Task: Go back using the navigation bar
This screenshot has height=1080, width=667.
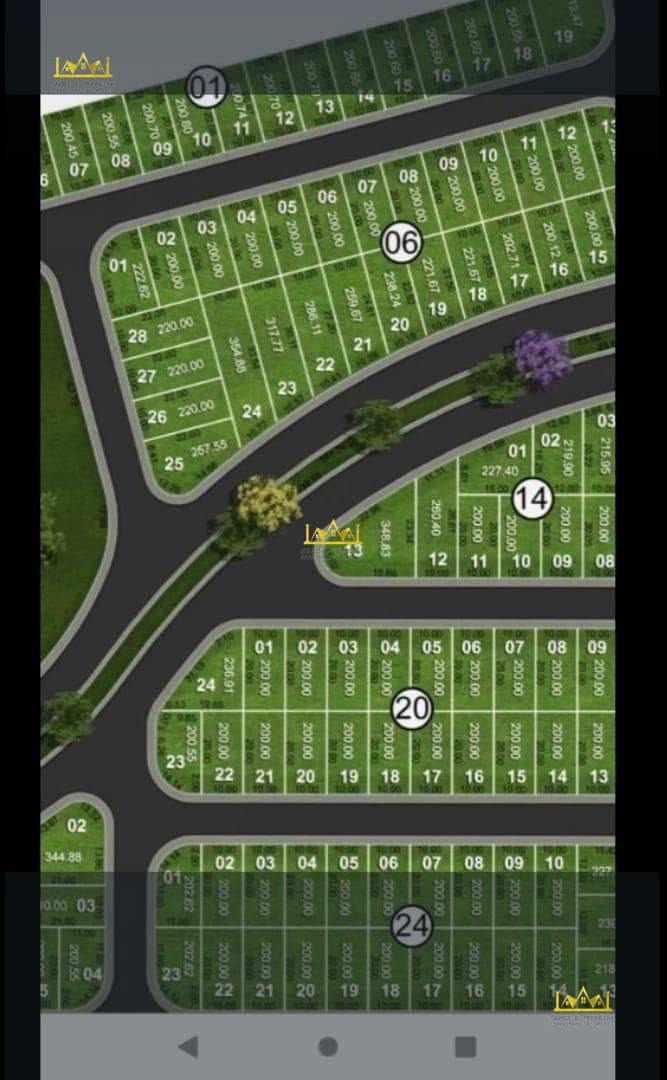Action: pos(187,1046)
